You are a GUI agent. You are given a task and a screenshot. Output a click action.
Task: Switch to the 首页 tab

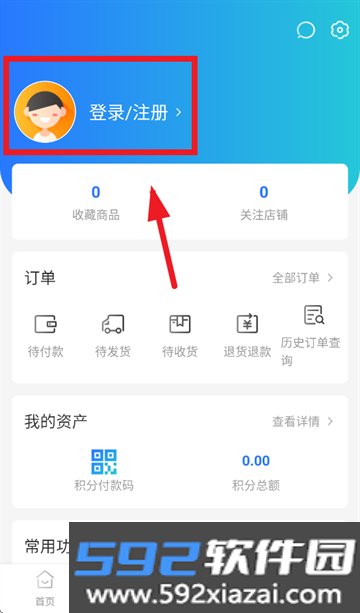(x=45, y=588)
